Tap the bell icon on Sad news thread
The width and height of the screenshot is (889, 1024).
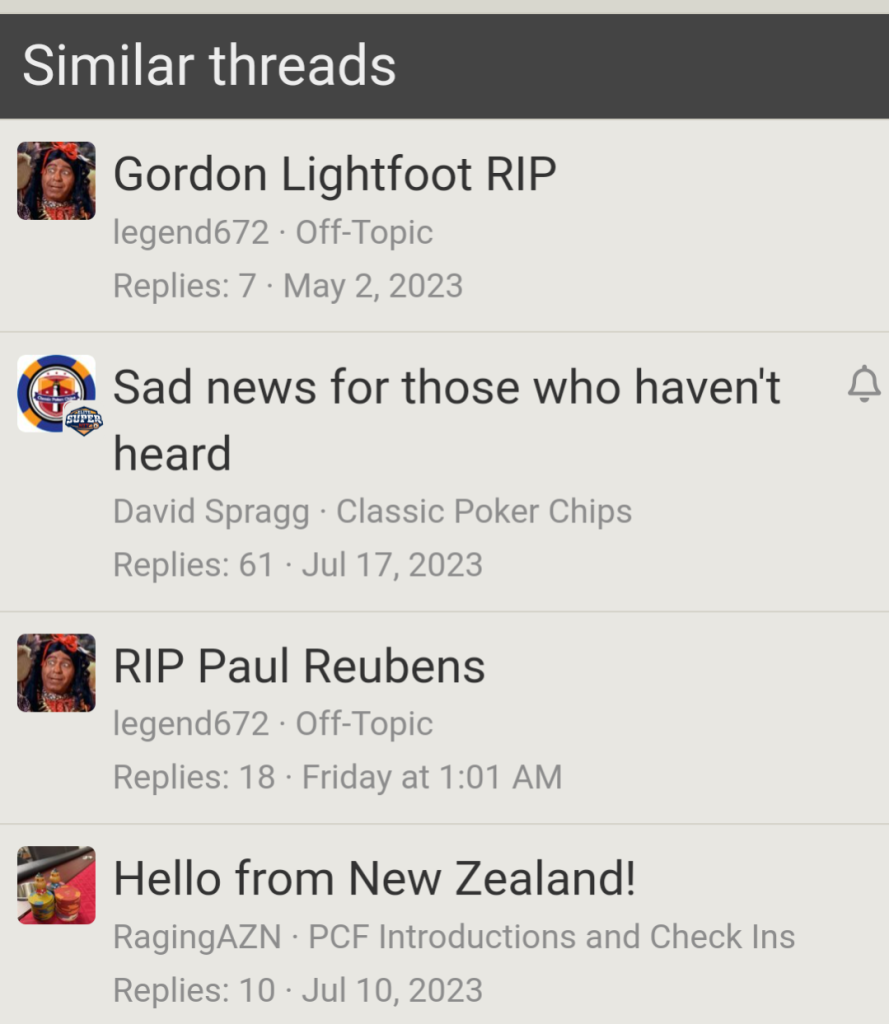[x=864, y=384]
